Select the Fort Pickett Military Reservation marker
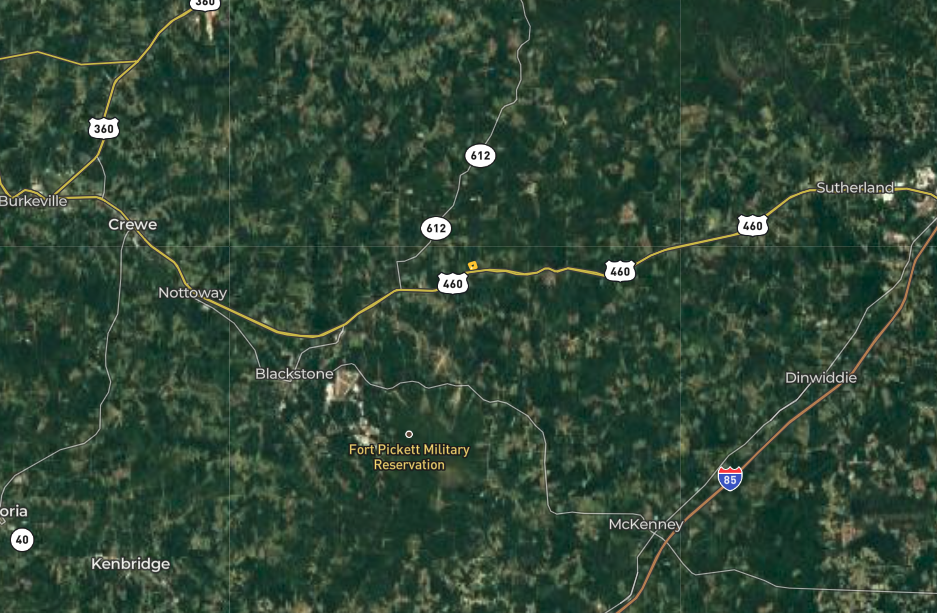 point(409,434)
